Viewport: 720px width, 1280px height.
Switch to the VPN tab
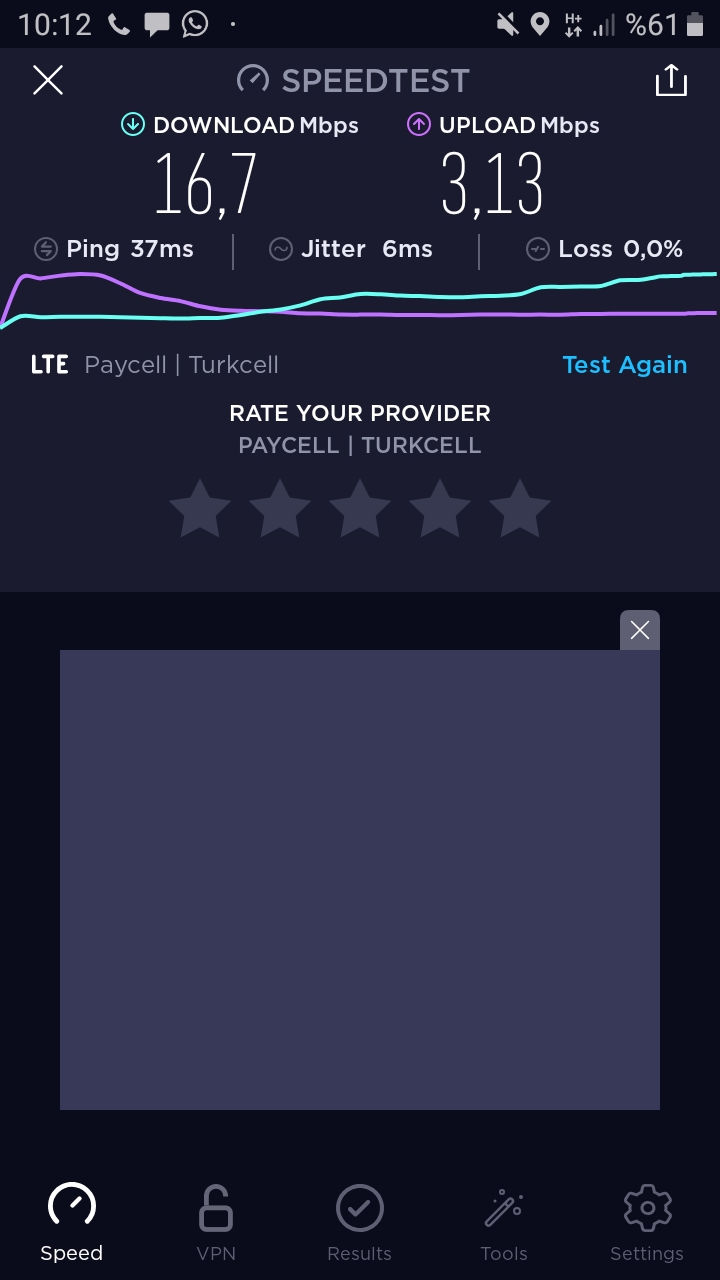tap(216, 1222)
